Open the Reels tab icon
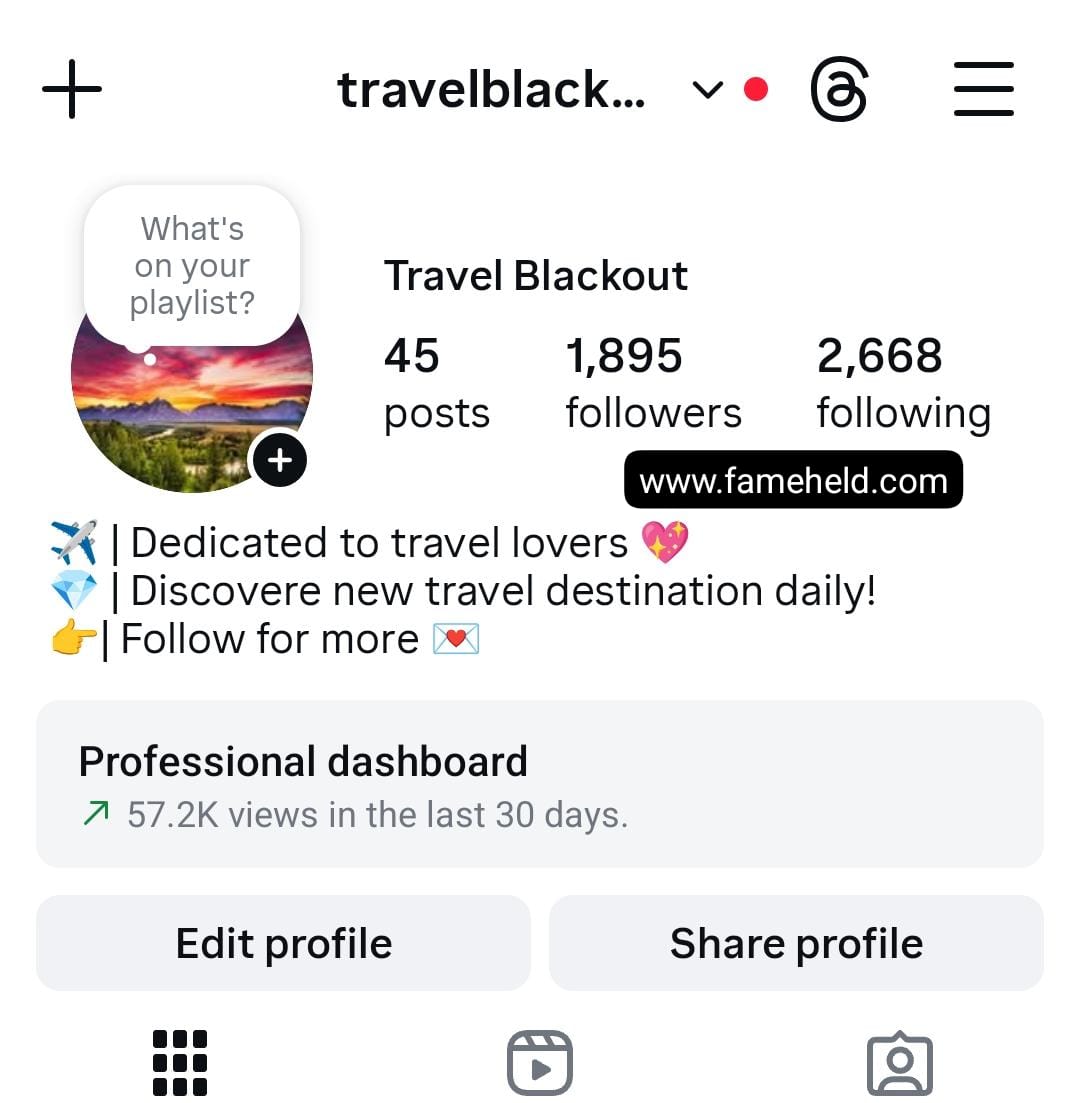 point(540,1062)
